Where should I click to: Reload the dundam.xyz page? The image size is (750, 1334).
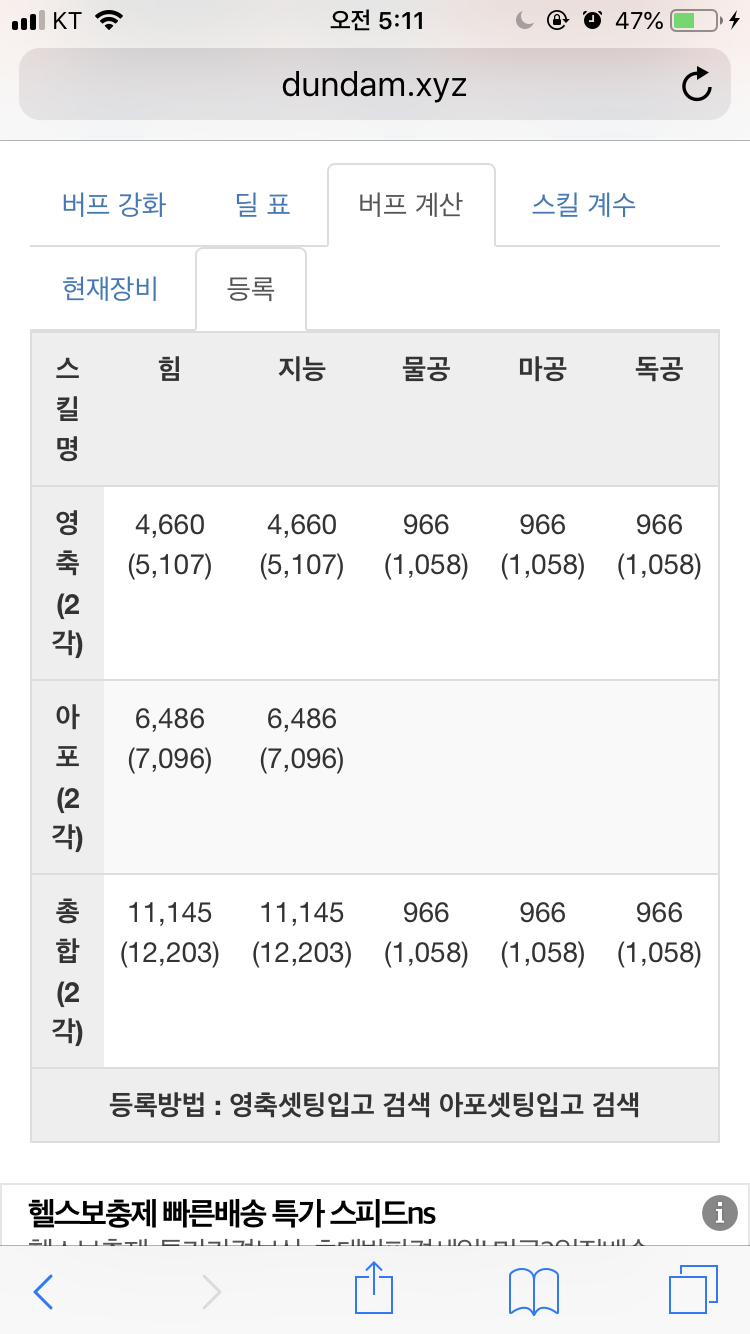coord(696,85)
